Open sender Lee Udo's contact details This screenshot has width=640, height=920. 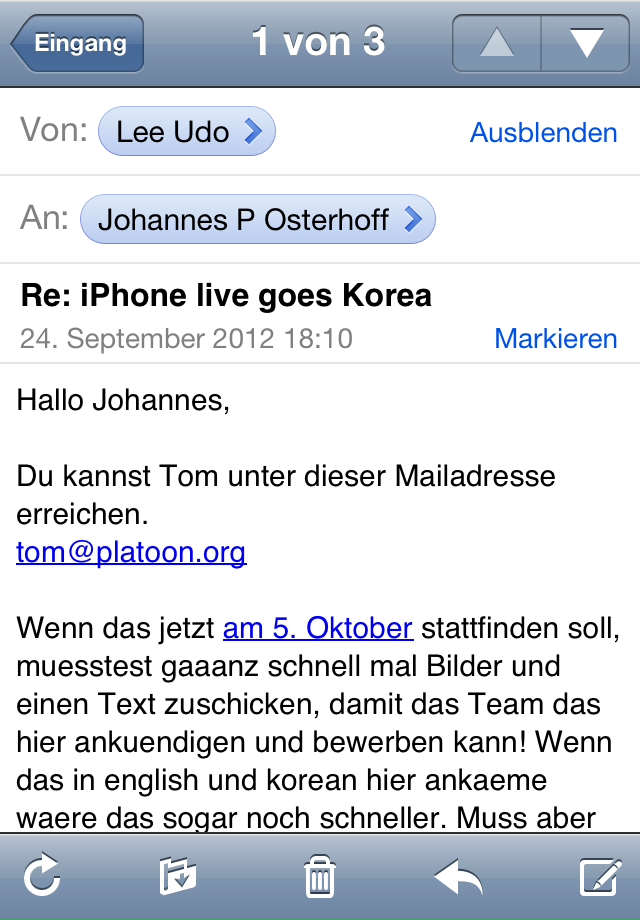(x=187, y=131)
